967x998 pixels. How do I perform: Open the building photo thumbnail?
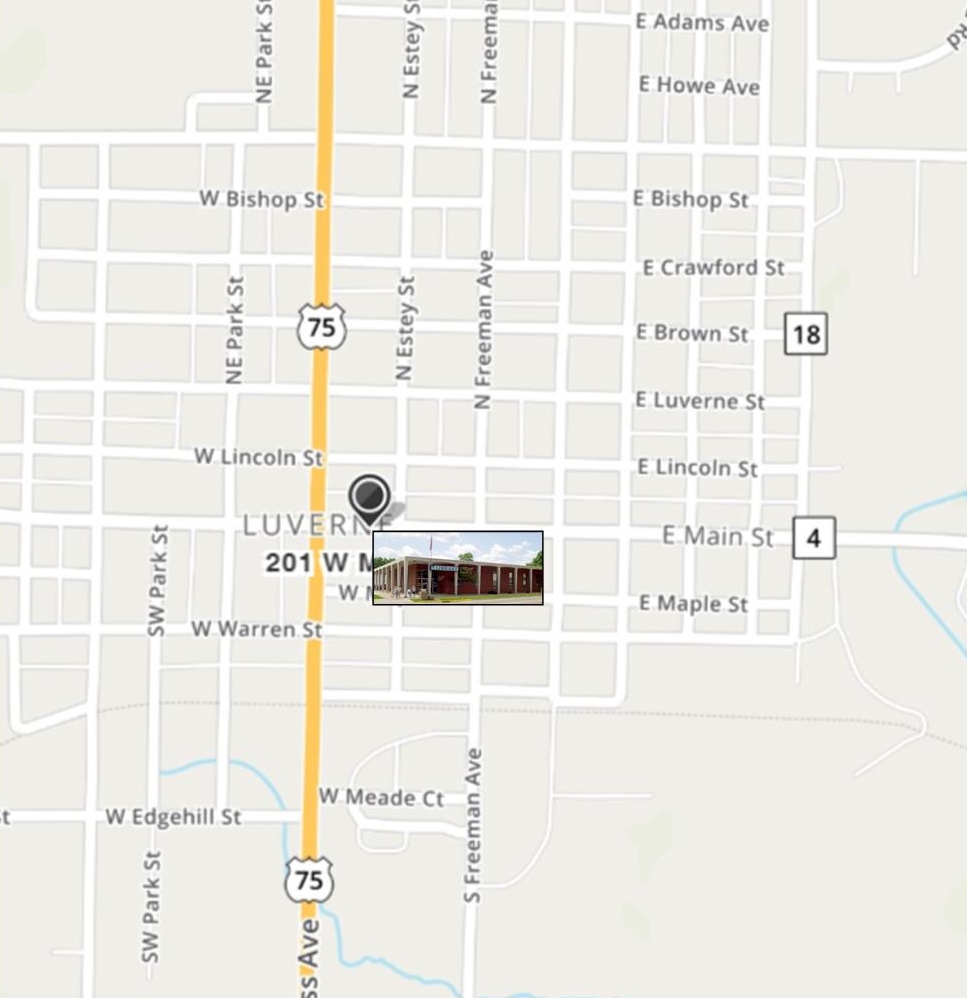tap(458, 568)
